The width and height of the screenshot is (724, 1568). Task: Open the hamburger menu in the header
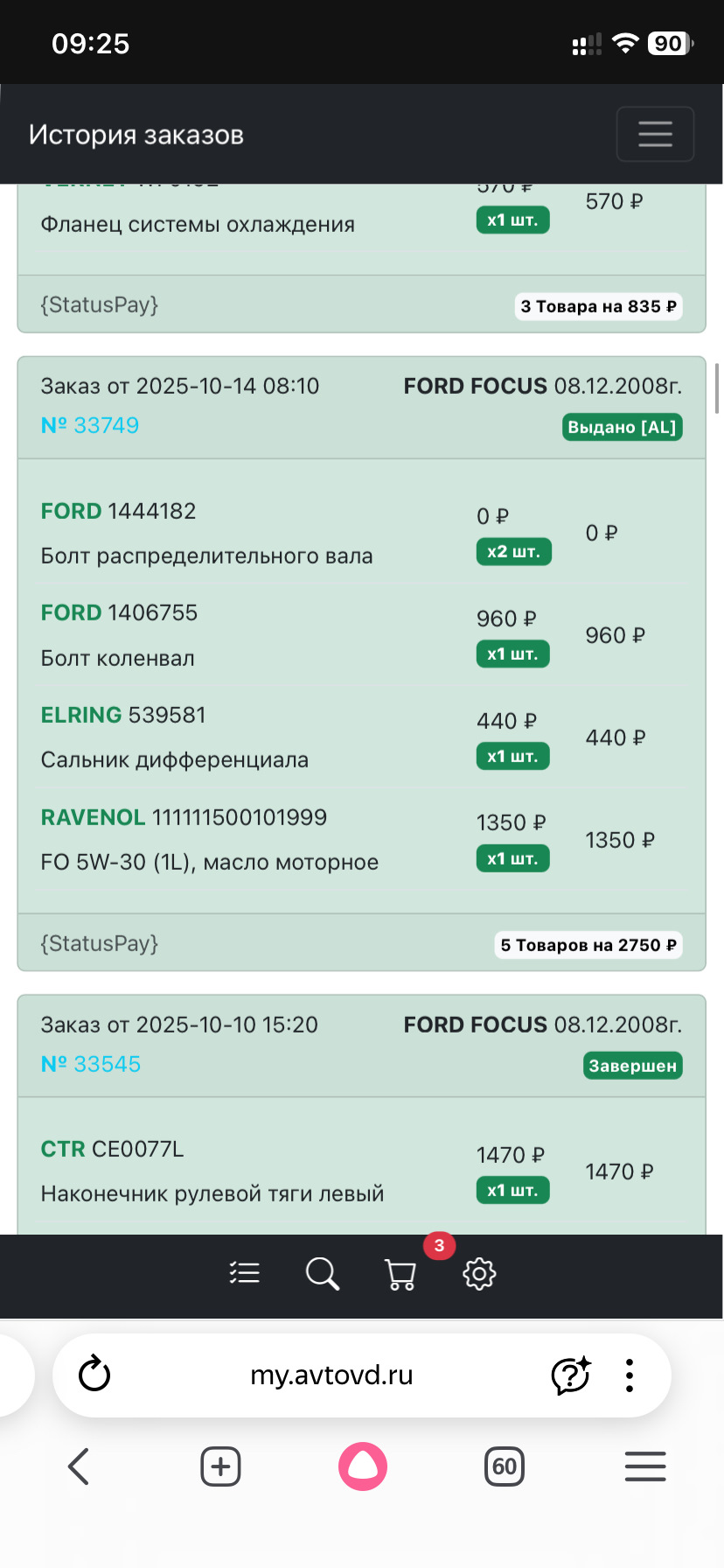click(x=655, y=134)
